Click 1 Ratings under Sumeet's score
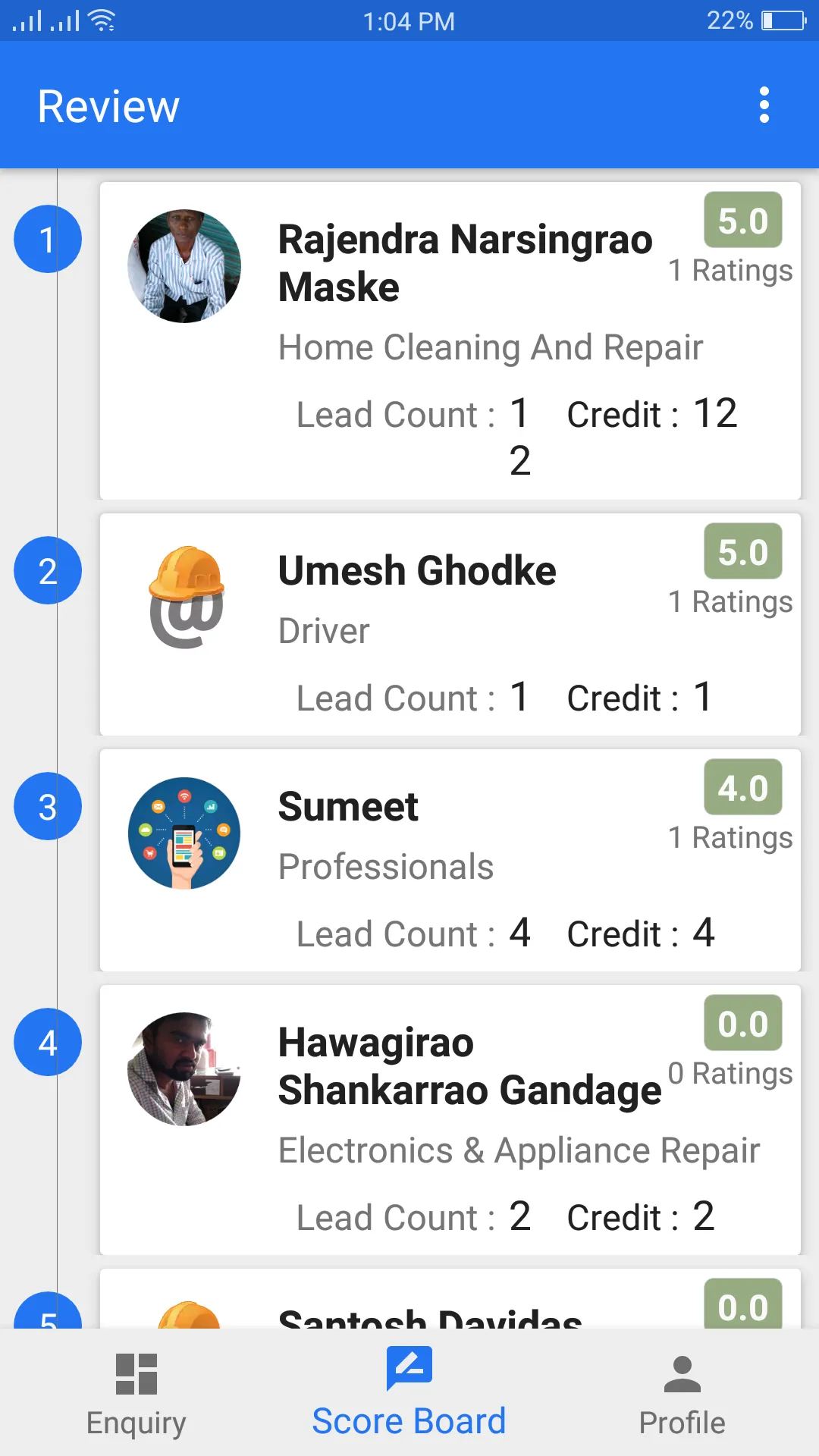Screen dimensions: 819x1456 coord(730,837)
